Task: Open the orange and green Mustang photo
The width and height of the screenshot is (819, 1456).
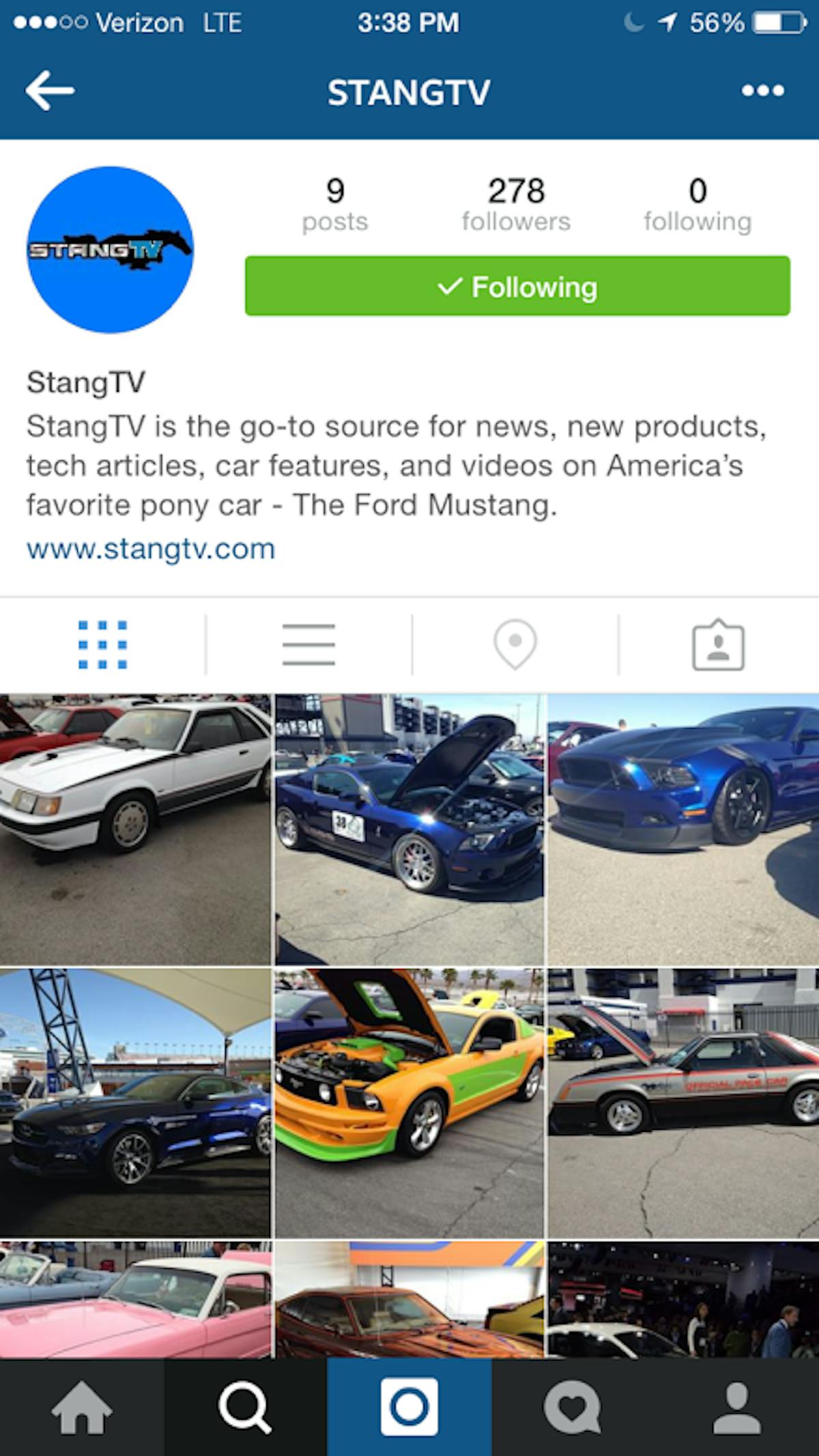Action: (409, 1103)
